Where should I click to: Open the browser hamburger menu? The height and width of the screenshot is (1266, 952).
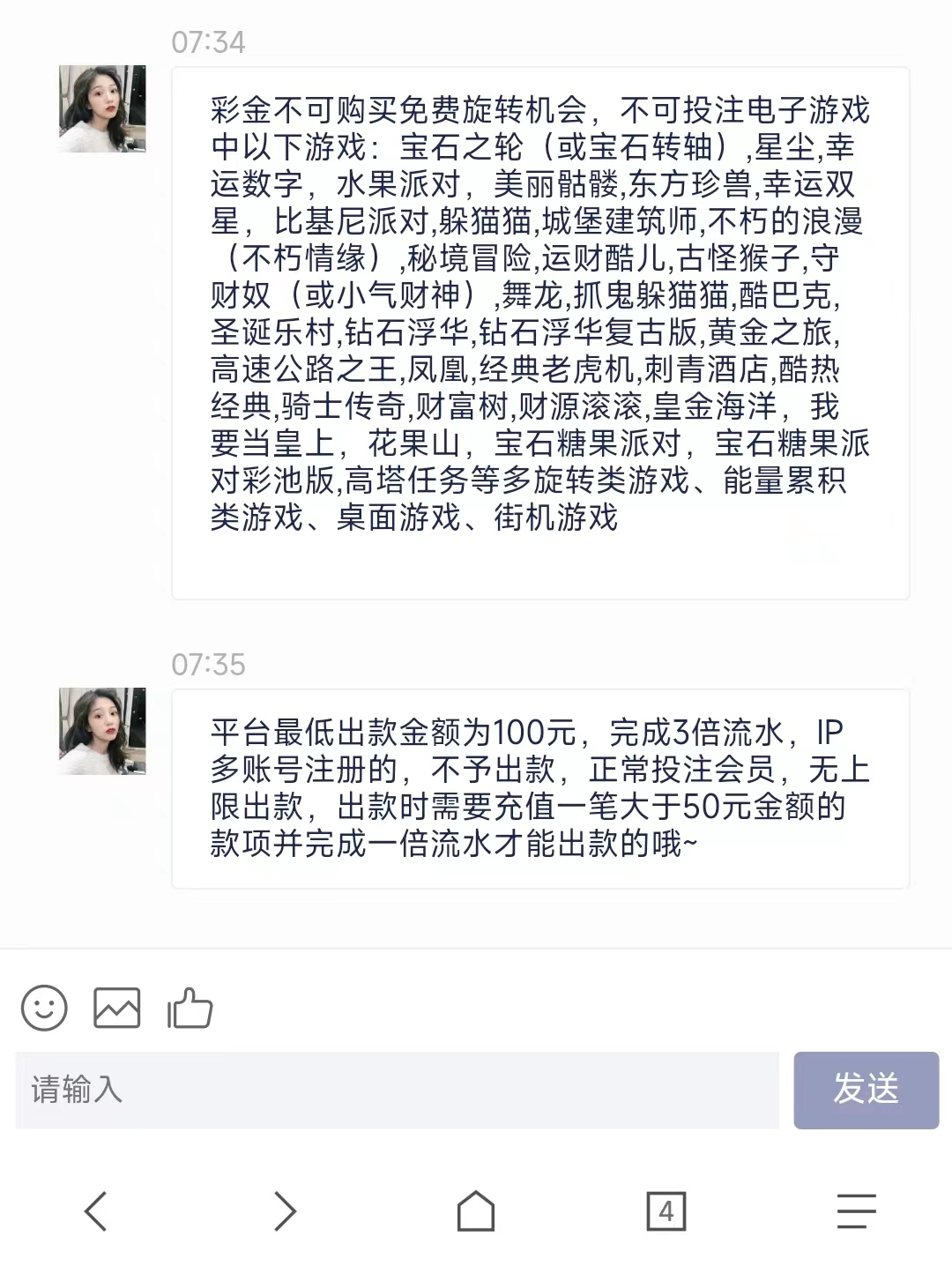click(x=856, y=1210)
